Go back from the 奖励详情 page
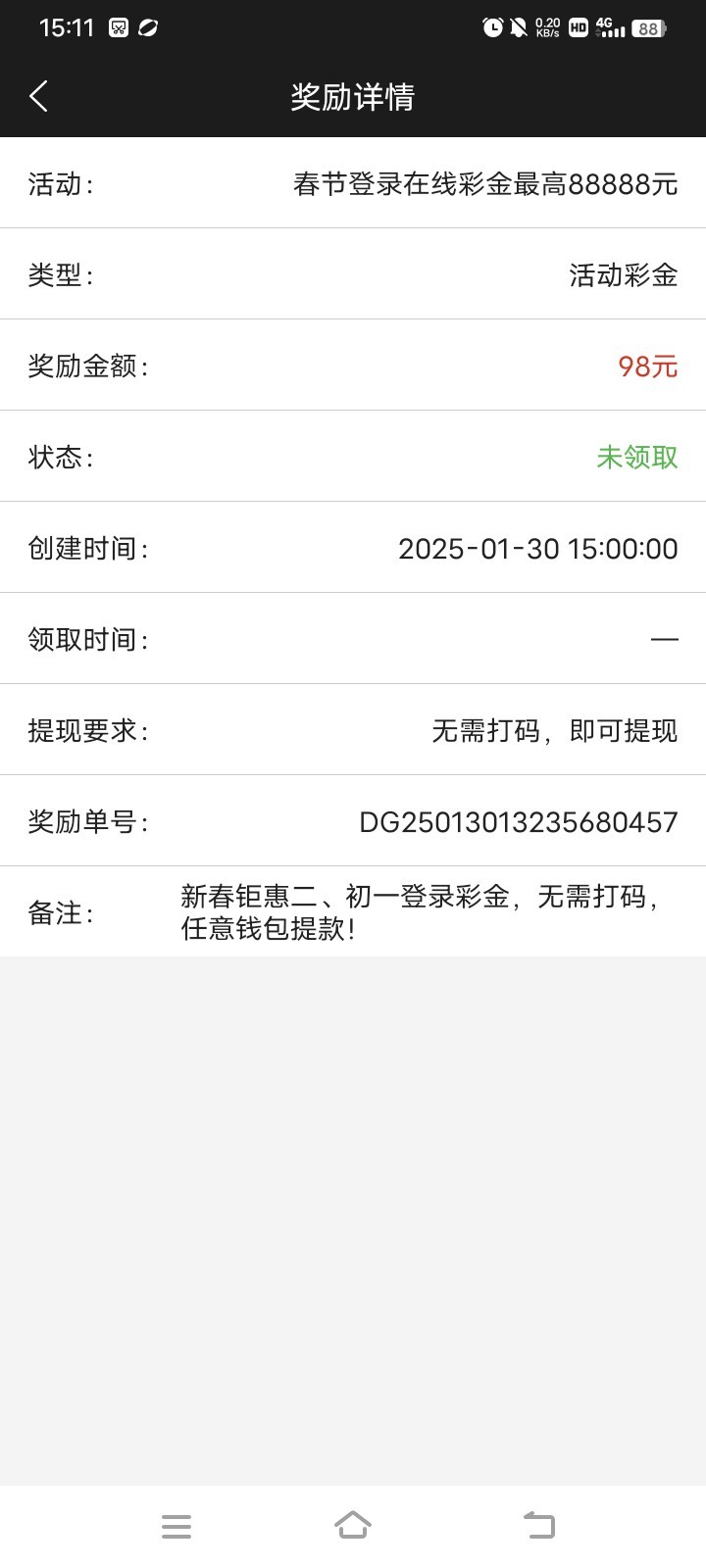Image resolution: width=706 pixels, height=1568 pixels. (39, 96)
